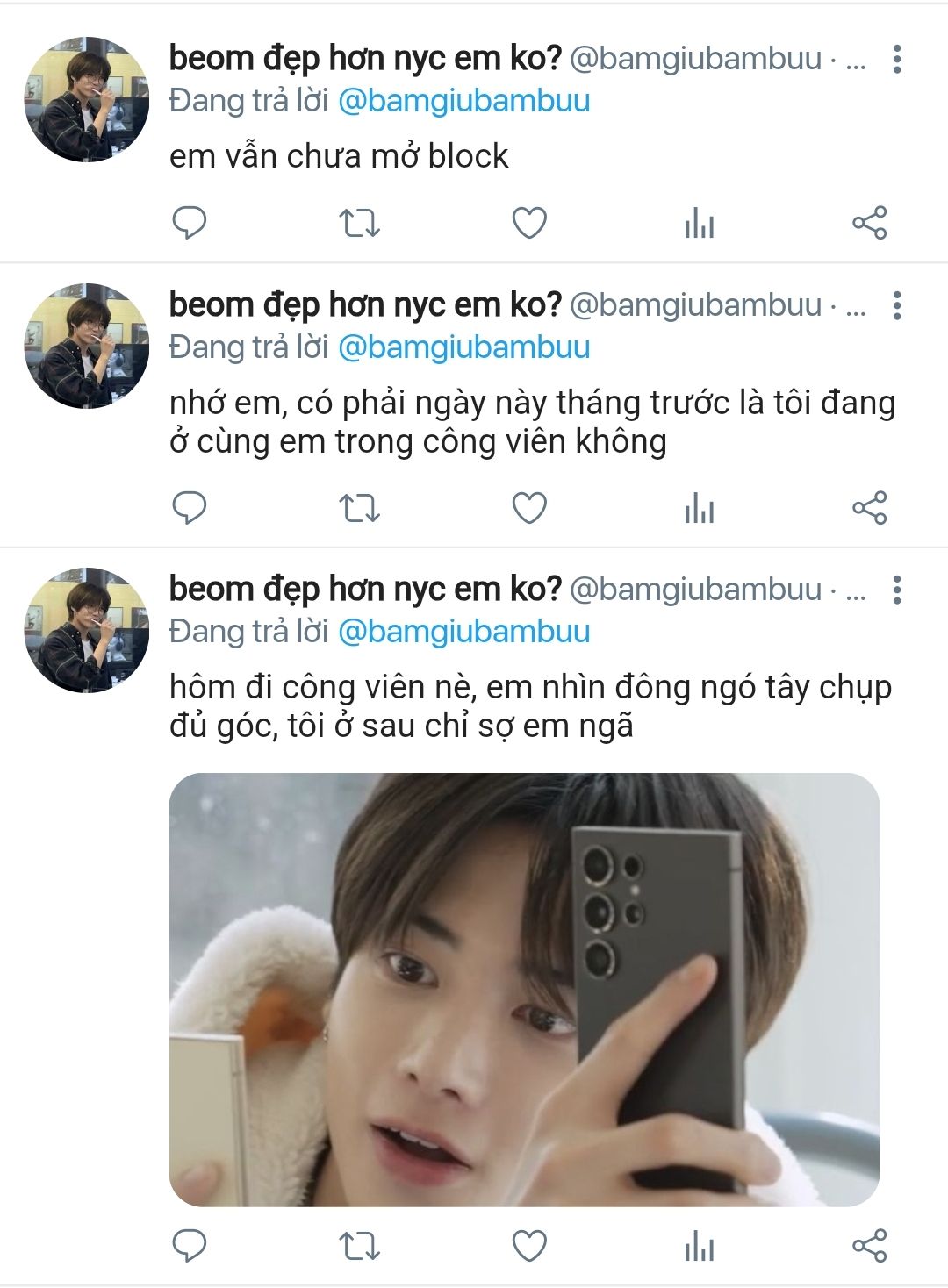The height and width of the screenshot is (1288, 948).
Task: Retweet the "hôm đi công viên" tweet
Action: point(359,1245)
